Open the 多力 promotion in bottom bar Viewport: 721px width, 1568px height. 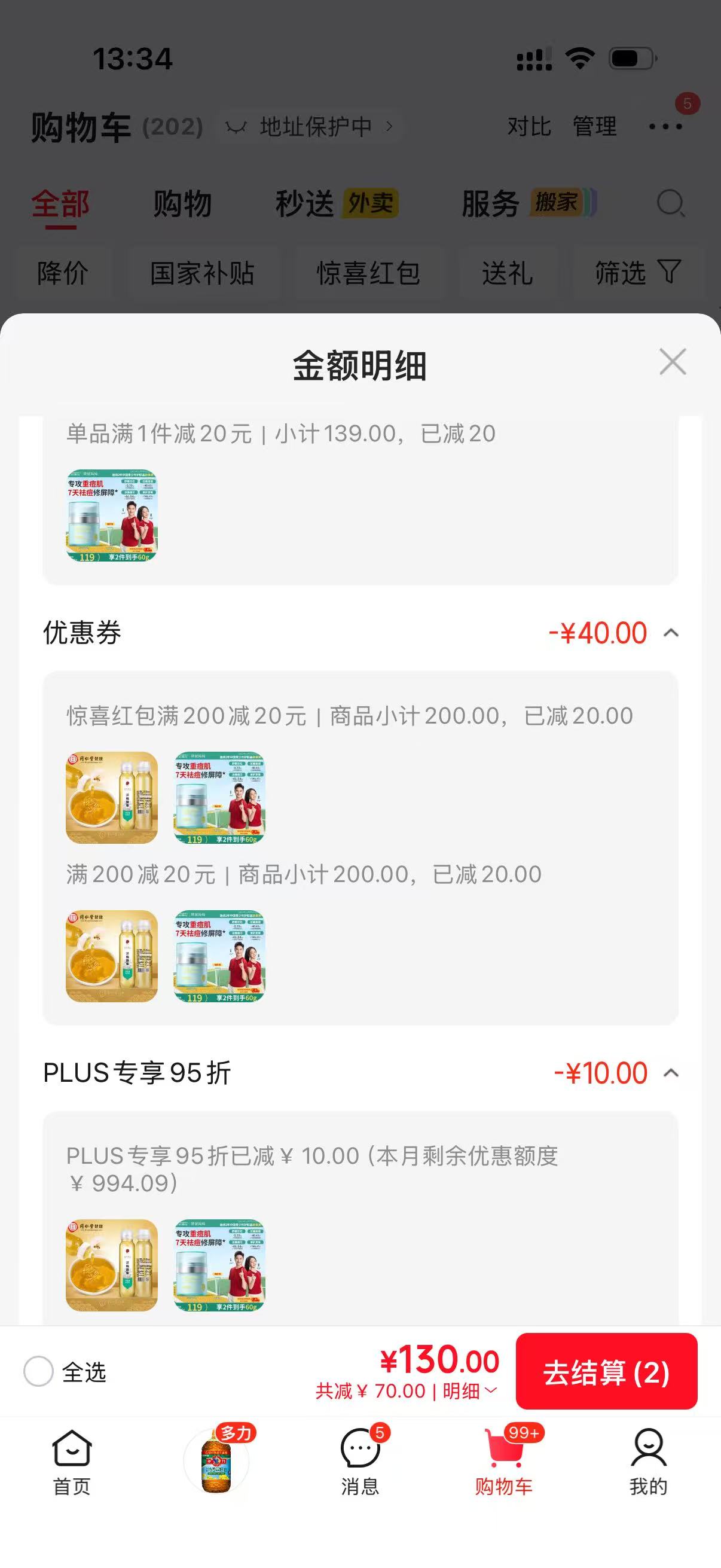coord(217,1460)
